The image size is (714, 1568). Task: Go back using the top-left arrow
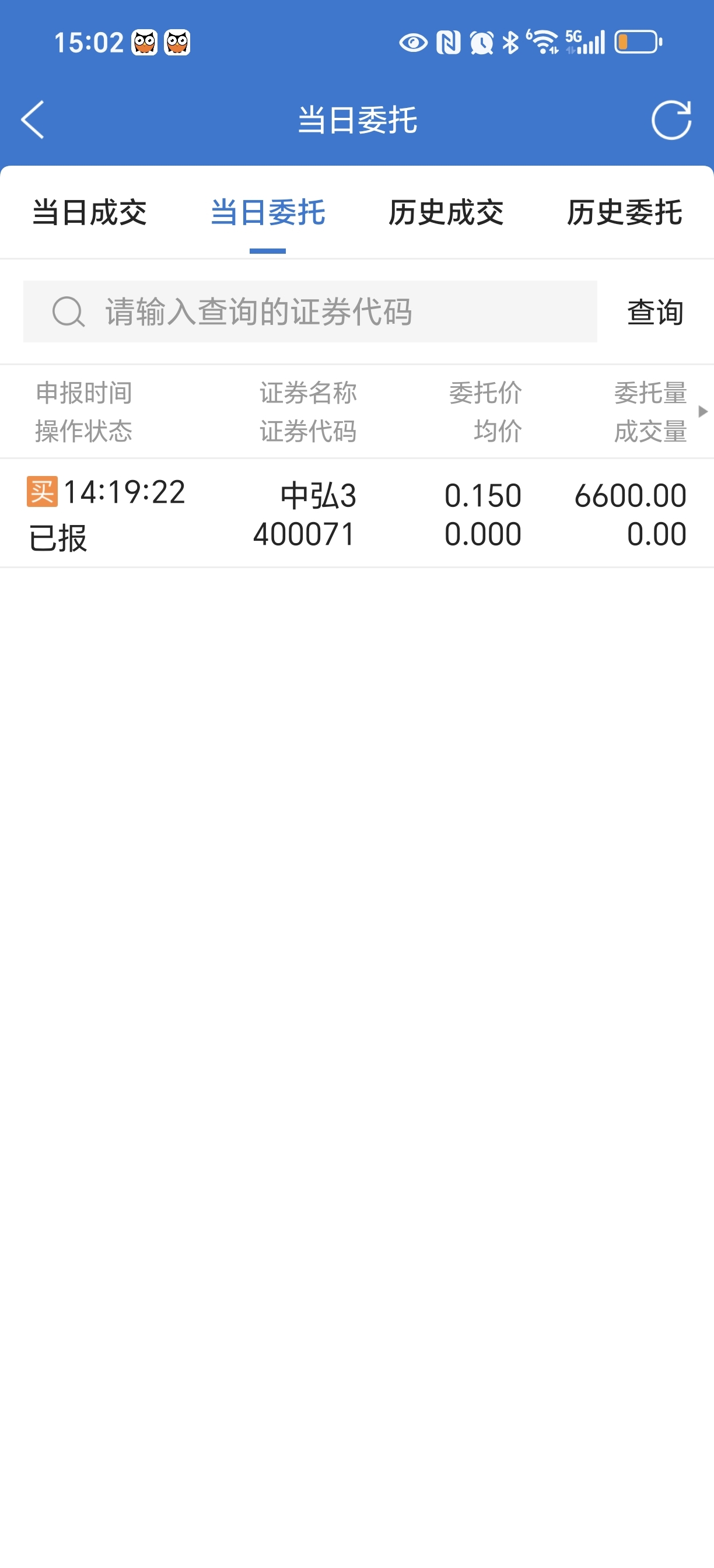coord(33,120)
